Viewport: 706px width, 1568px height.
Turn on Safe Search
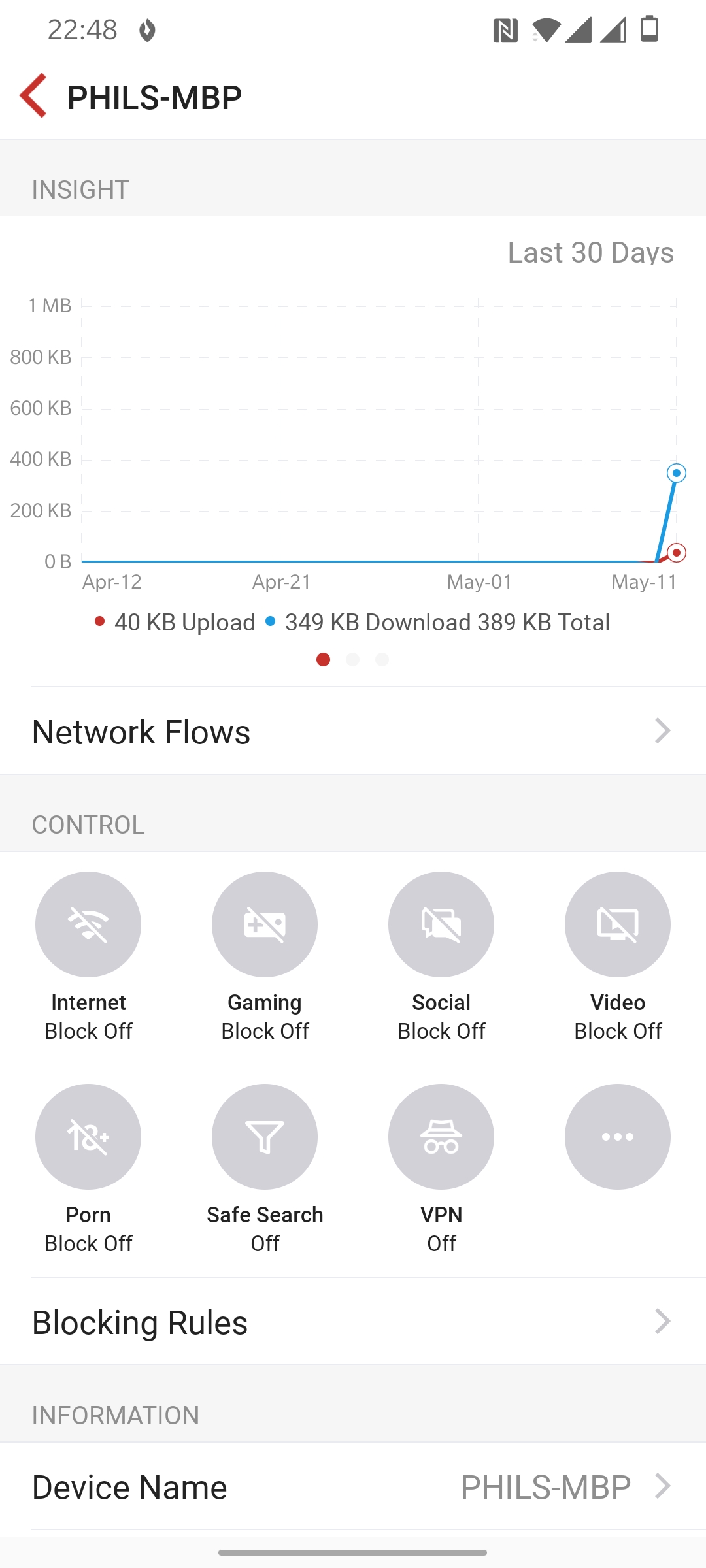click(x=265, y=1137)
